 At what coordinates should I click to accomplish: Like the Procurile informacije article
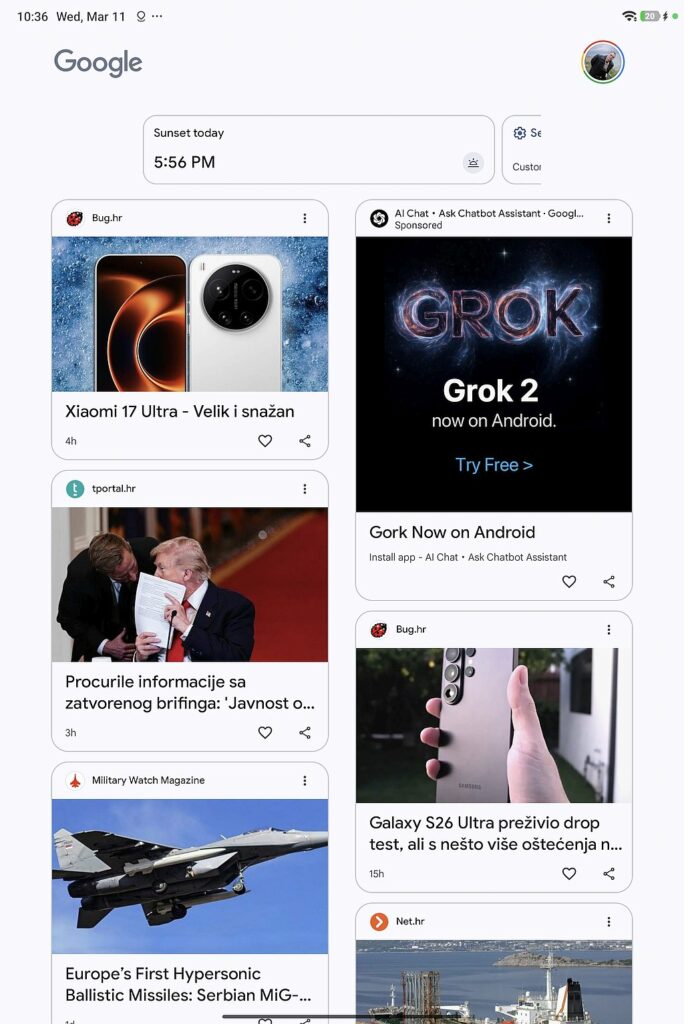(x=265, y=733)
